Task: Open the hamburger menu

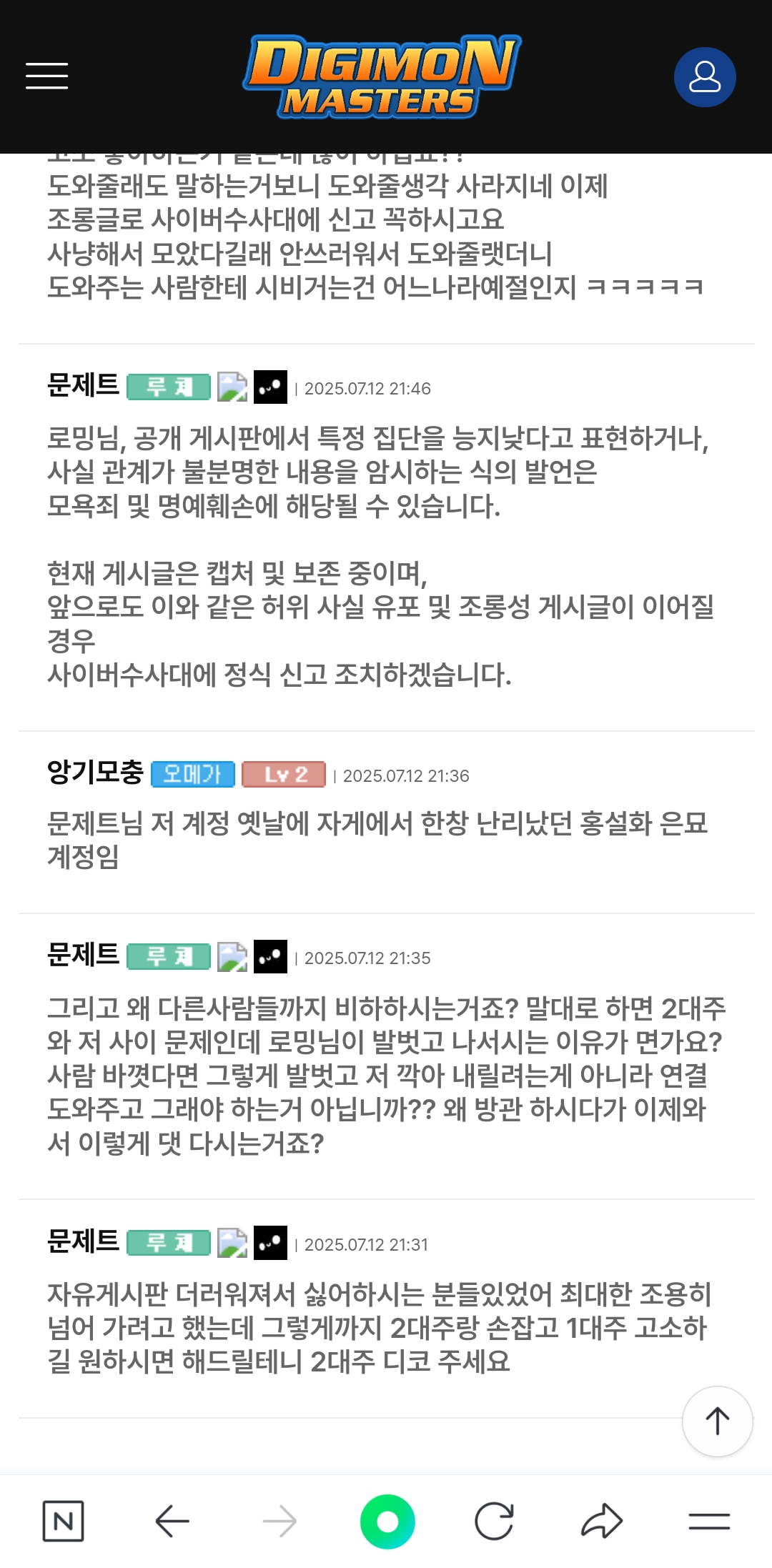Action: (x=47, y=76)
